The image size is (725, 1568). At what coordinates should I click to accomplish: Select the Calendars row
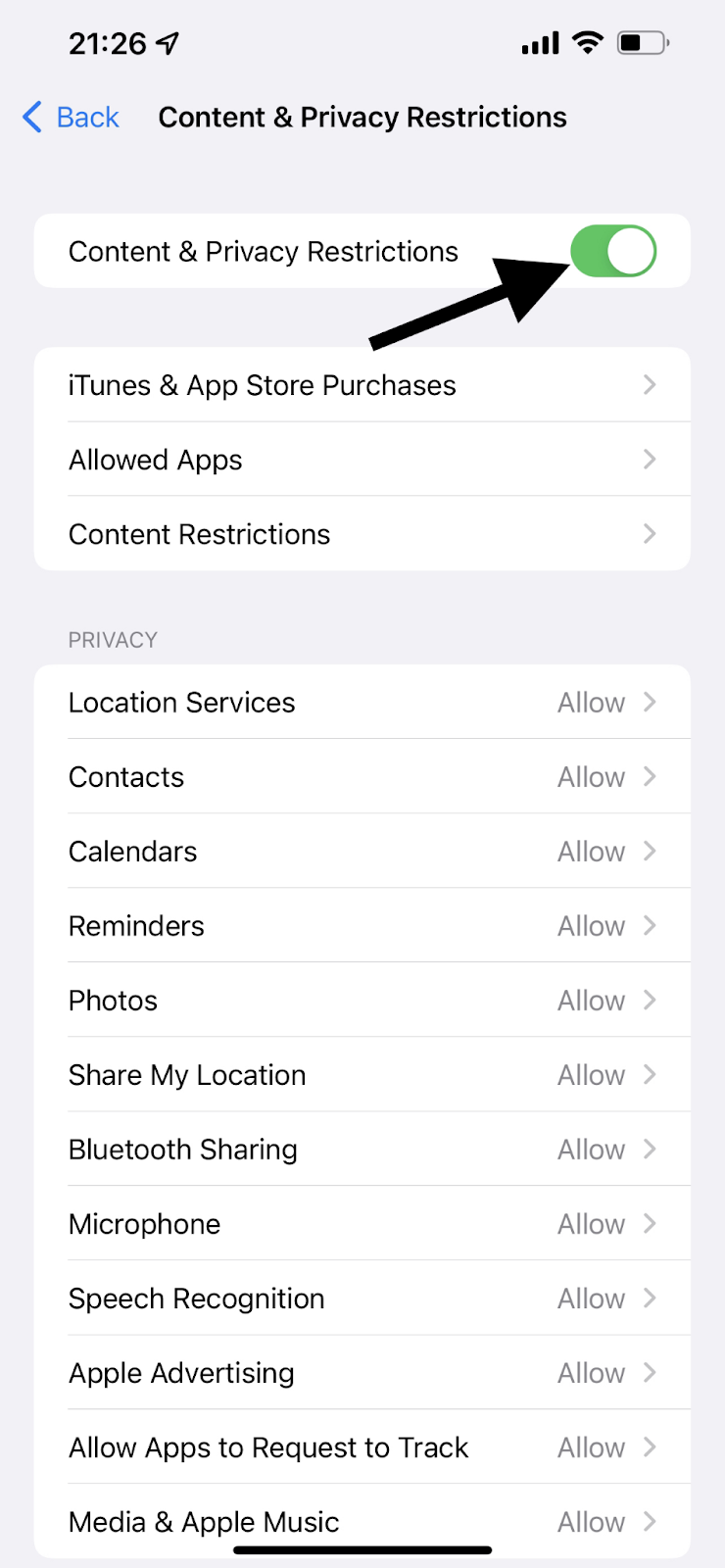coord(362,852)
